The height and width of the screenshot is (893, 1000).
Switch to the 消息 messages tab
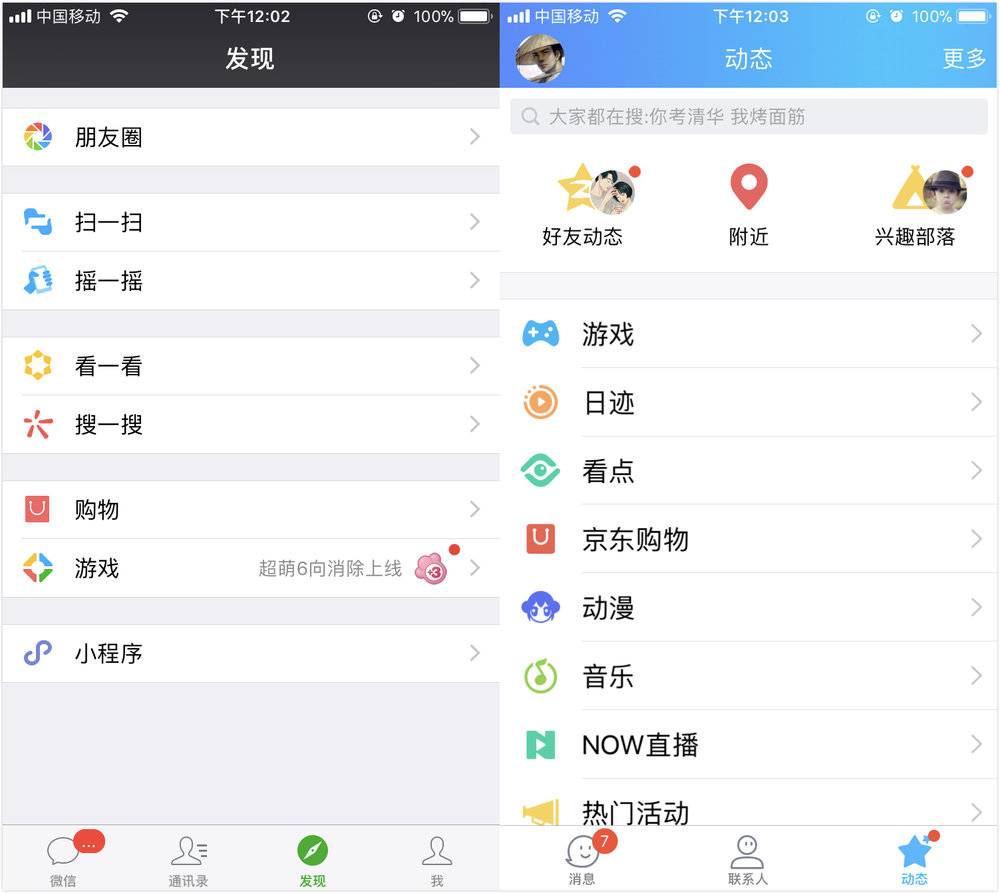[x=582, y=860]
